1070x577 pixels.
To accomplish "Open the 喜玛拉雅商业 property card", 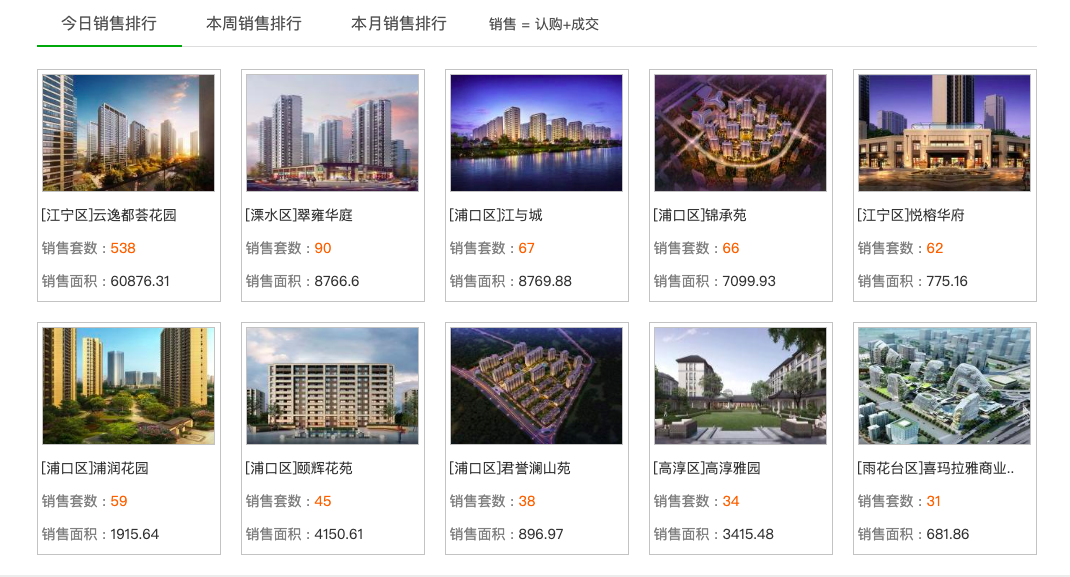I will tap(944, 386).
